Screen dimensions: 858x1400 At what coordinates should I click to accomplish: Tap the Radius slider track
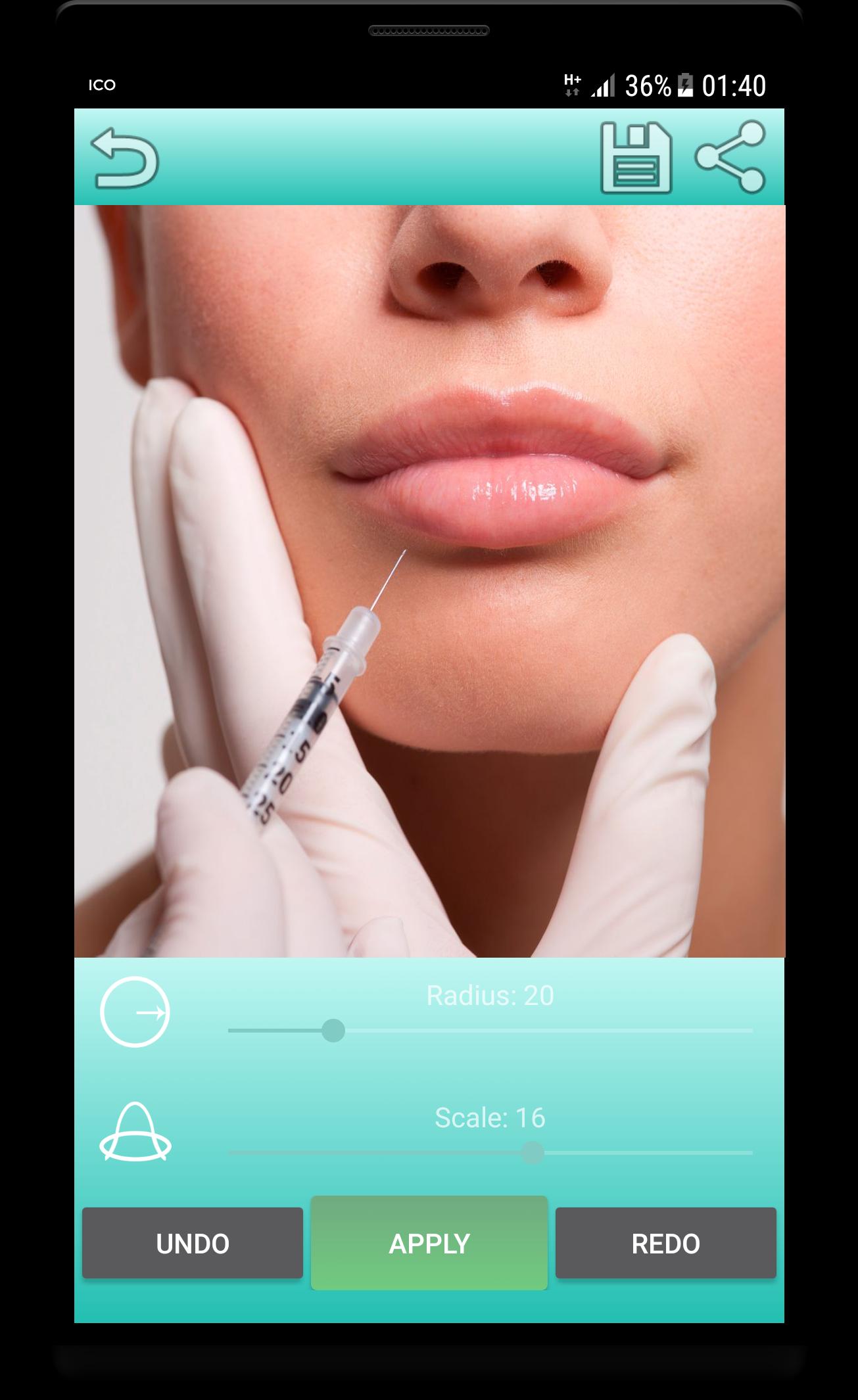tap(490, 1031)
